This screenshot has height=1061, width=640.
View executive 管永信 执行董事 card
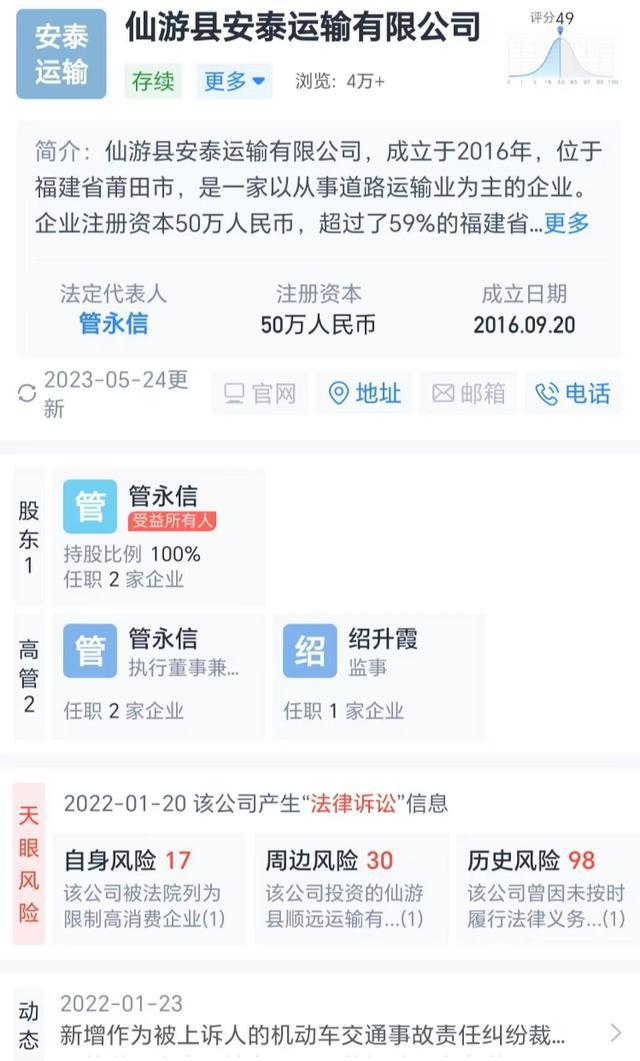[x=158, y=676]
